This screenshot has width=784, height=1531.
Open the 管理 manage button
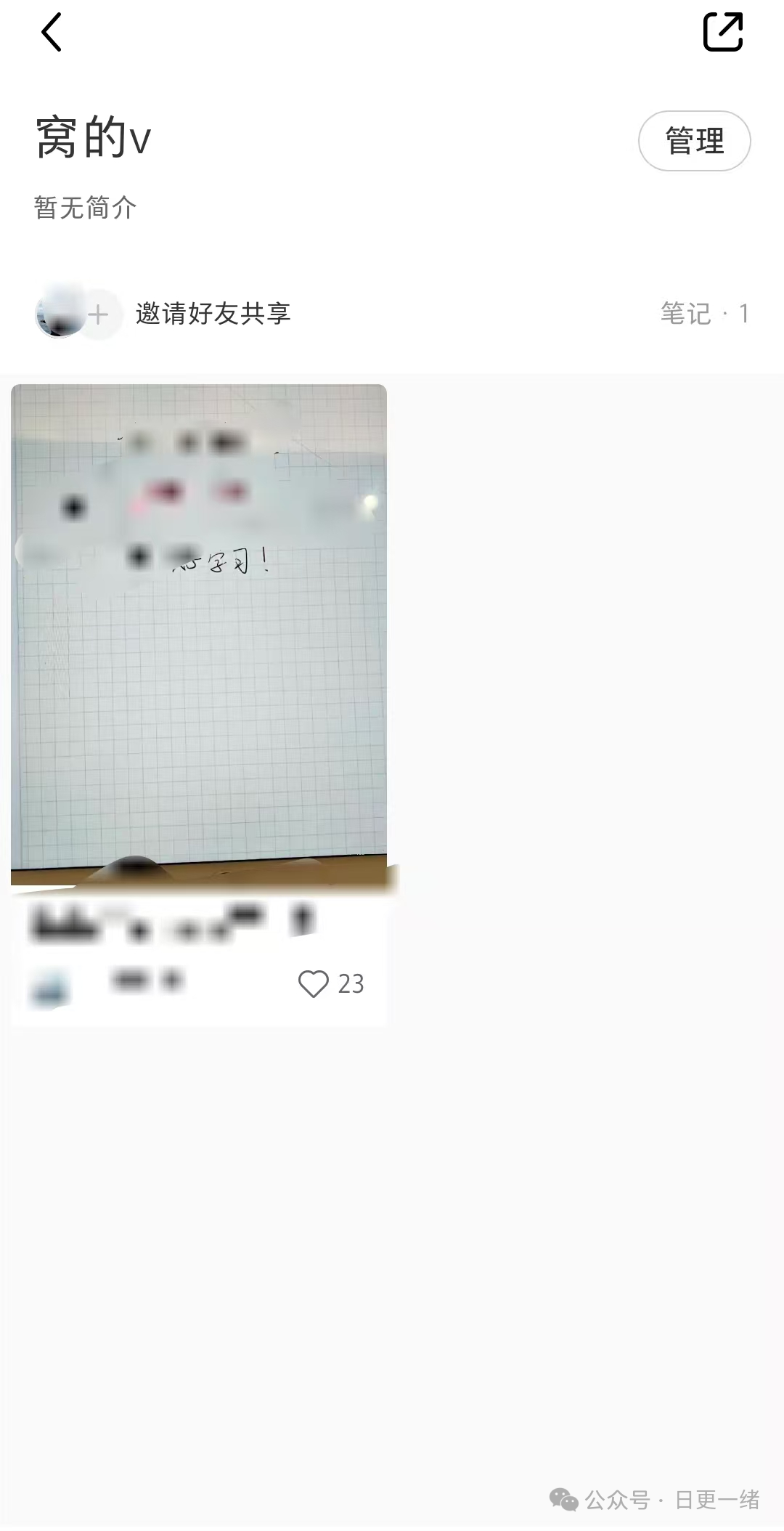coord(694,141)
